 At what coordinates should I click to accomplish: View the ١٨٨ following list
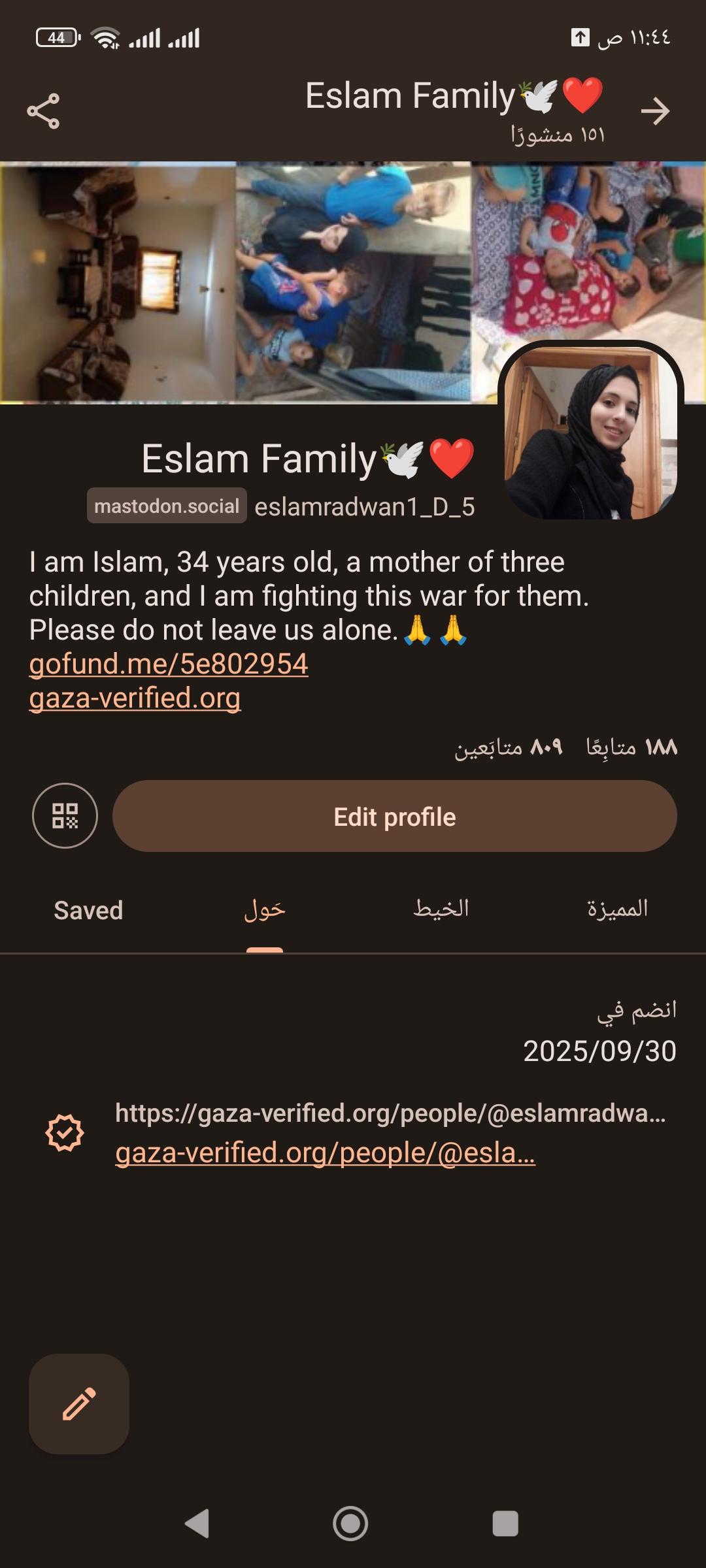(x=631, y=747)
